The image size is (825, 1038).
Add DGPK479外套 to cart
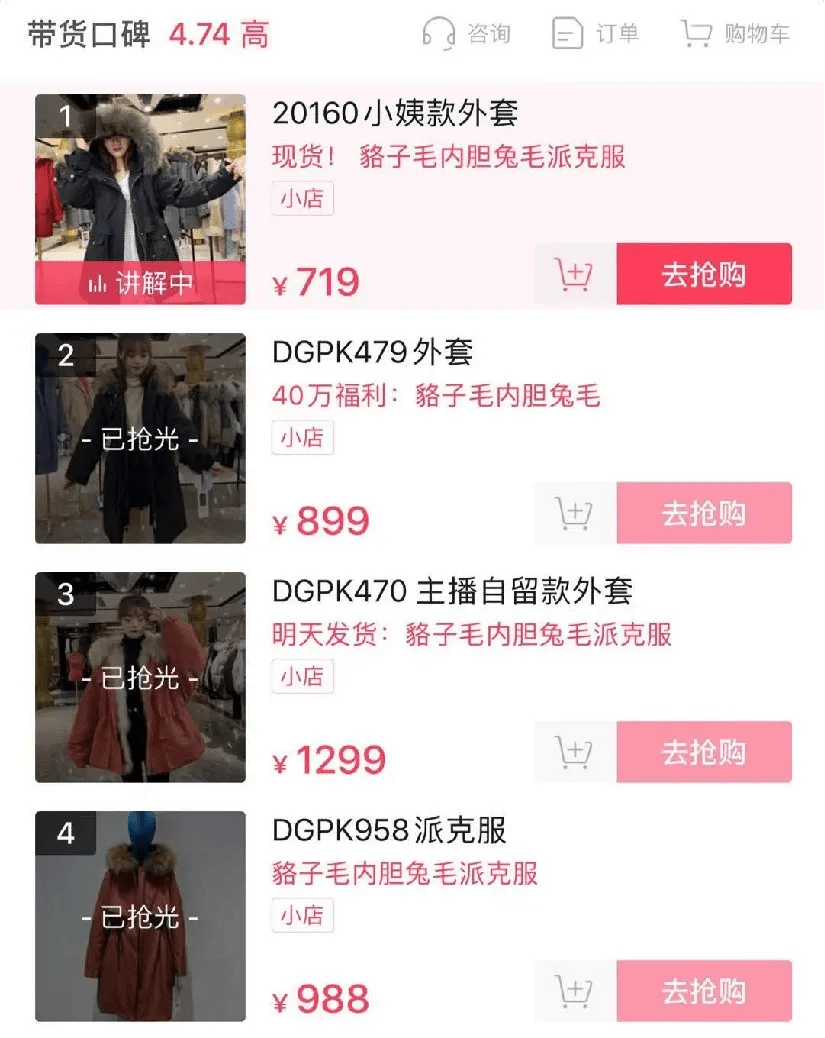(x=575, y=513)
